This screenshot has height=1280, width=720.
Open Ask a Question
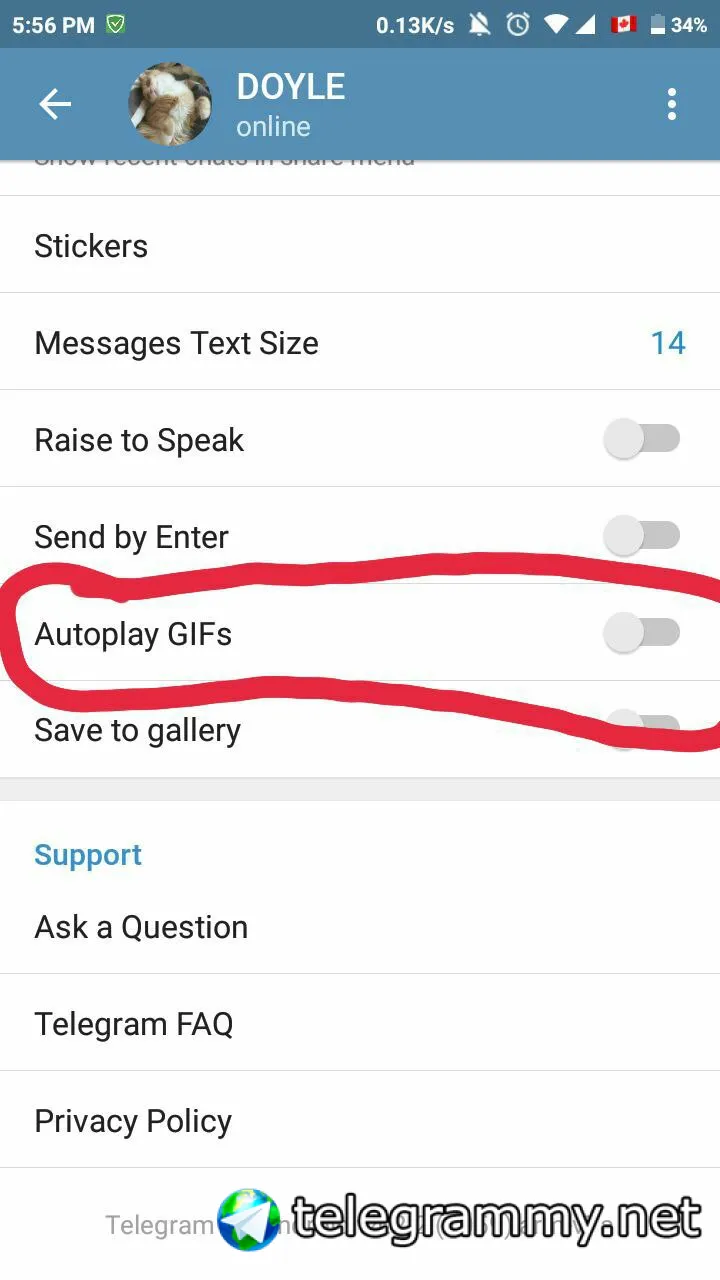click(x=141, y=927)
